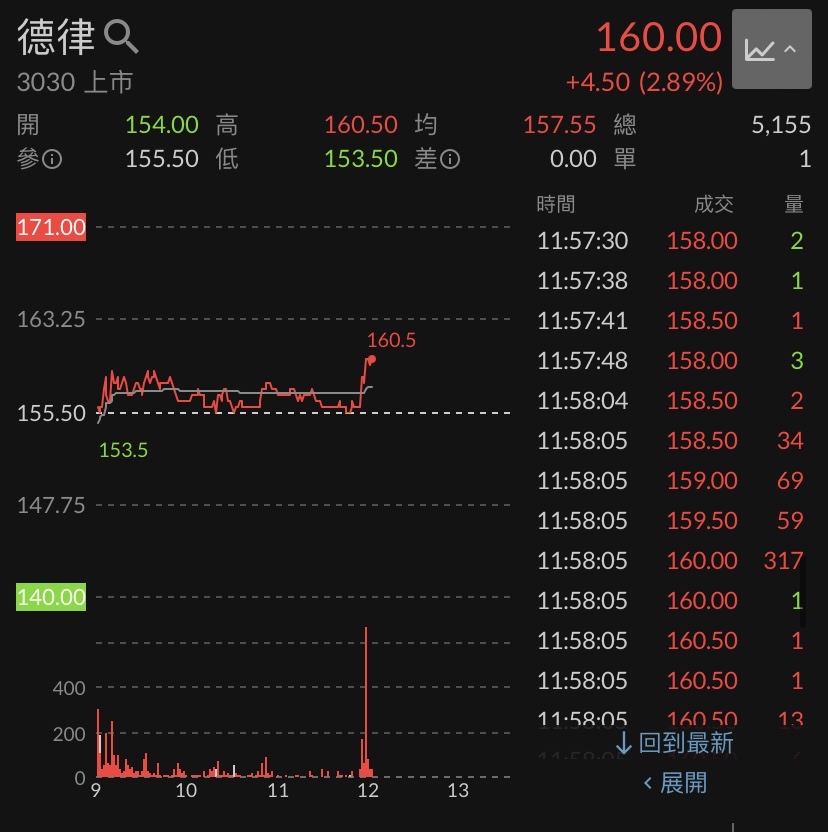The image size is (828, 832).
Task: Show info for 參 reference price
Action: [x=53, y=160]
